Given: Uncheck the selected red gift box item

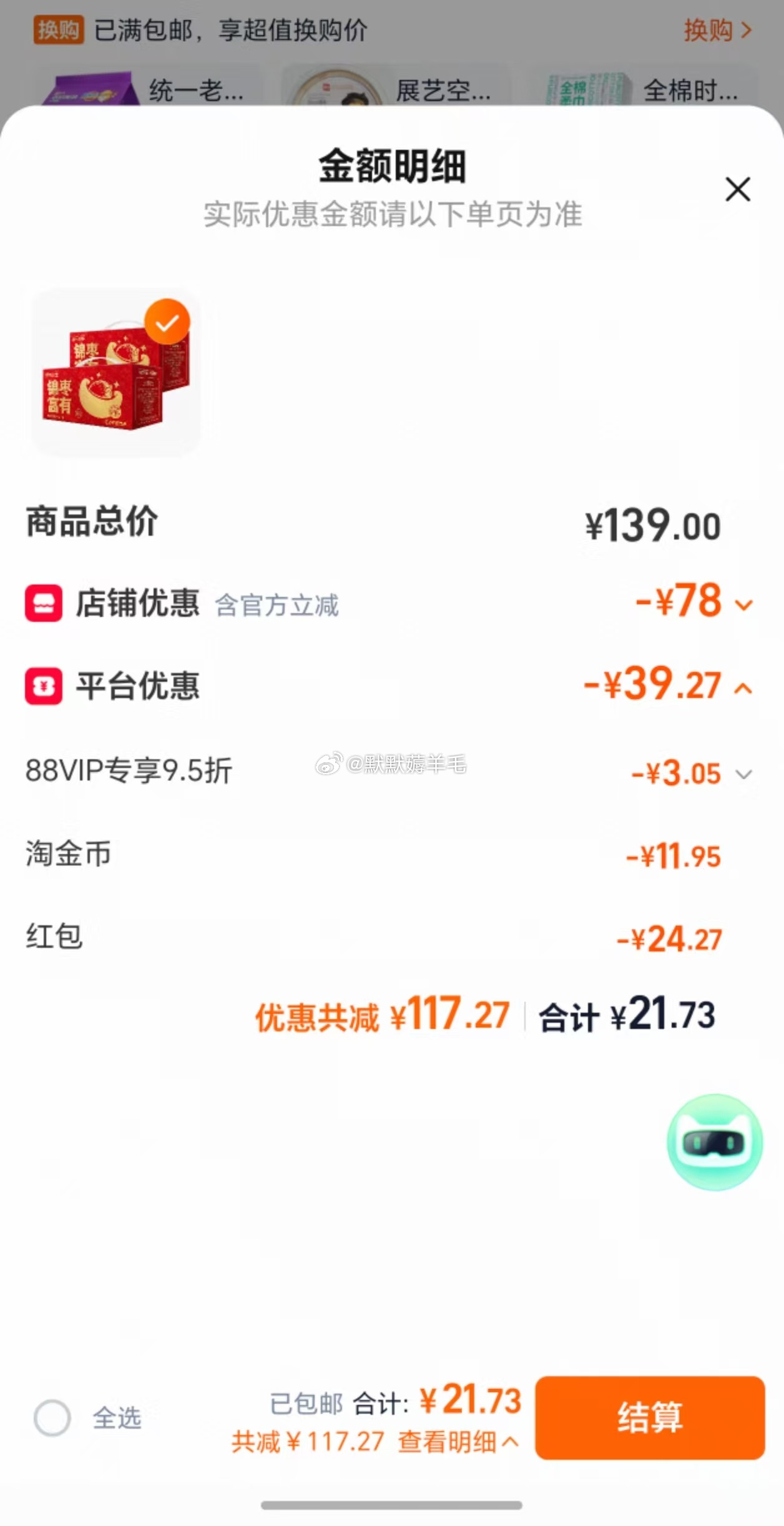Looking at the screenshot, I should click(x=167, y=322).
